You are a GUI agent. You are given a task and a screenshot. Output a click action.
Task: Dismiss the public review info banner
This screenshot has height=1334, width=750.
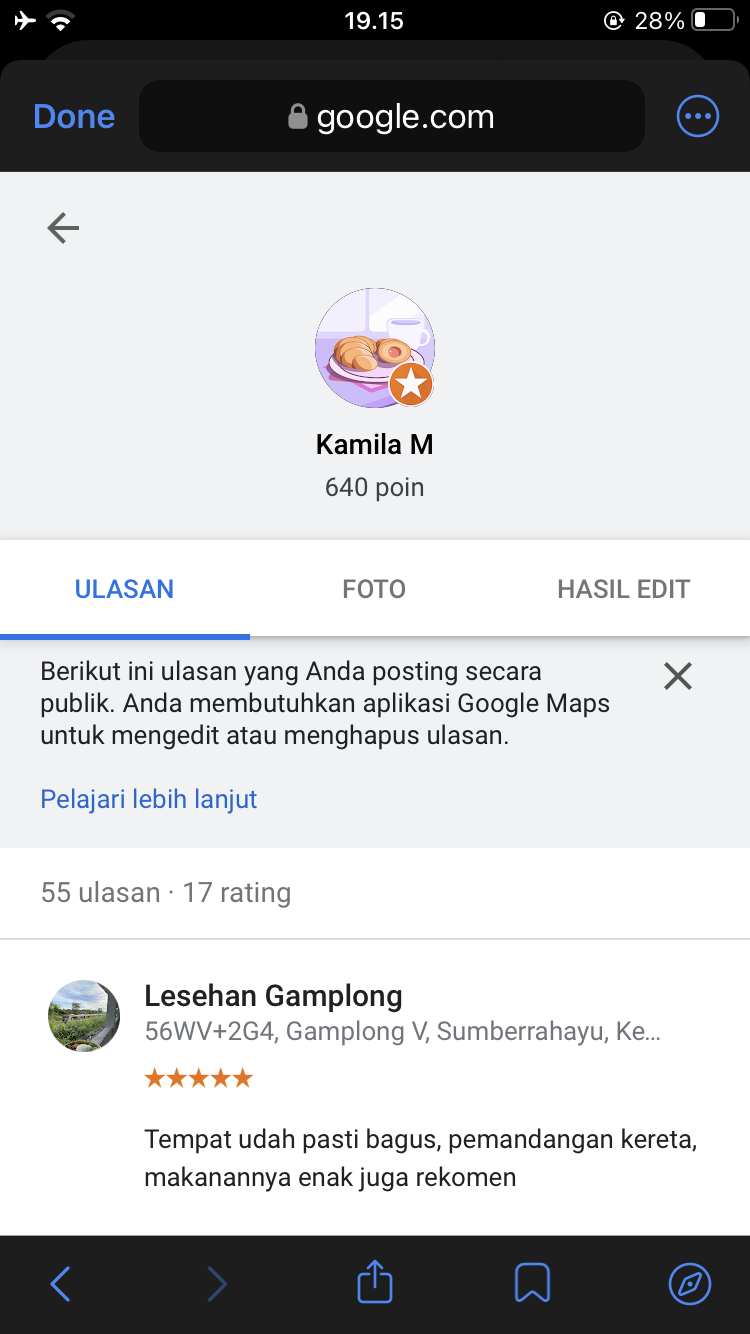(677, 677)
